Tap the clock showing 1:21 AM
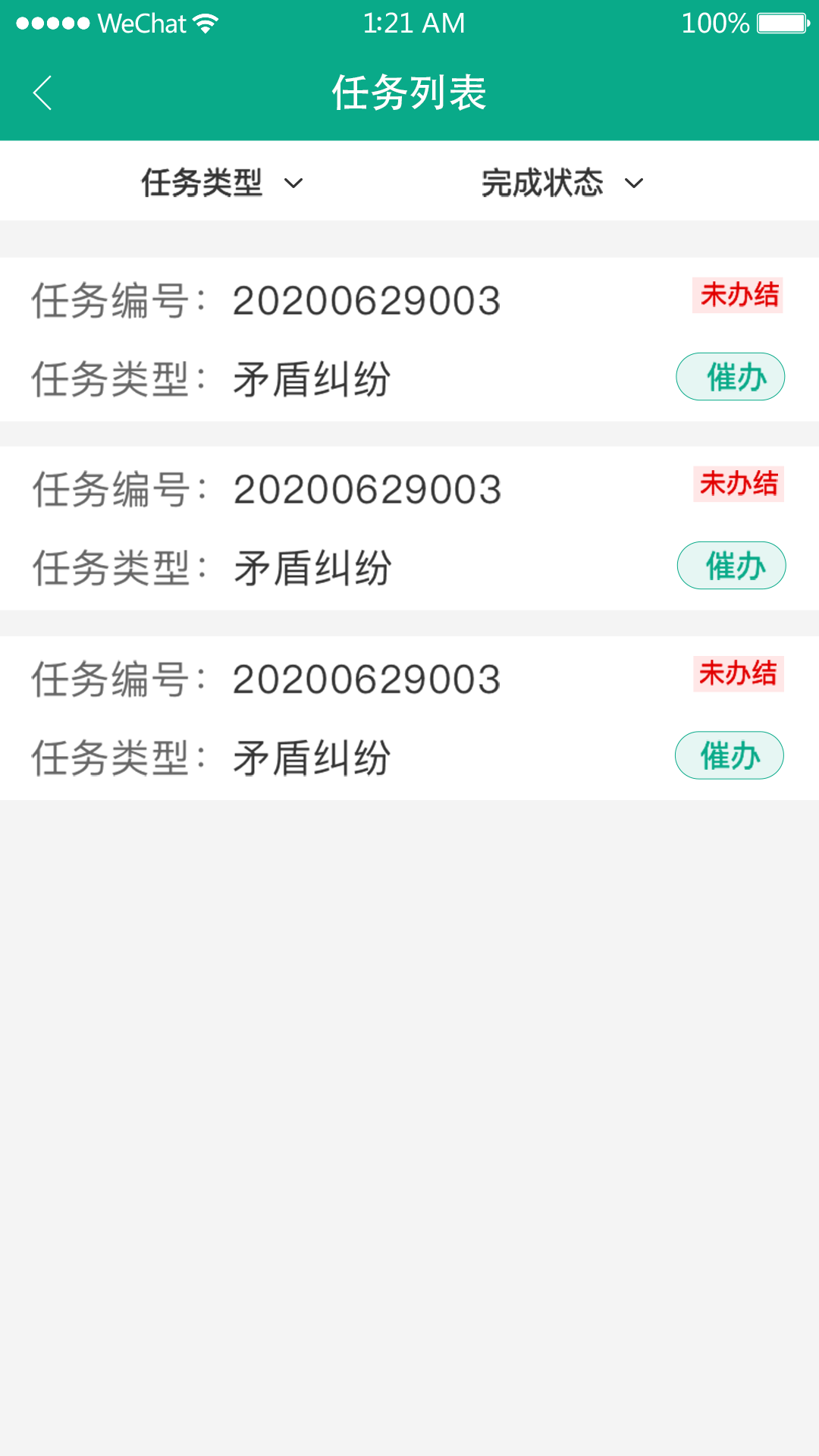The width and height of the screenshot is (819, 1456). (414, 23)
